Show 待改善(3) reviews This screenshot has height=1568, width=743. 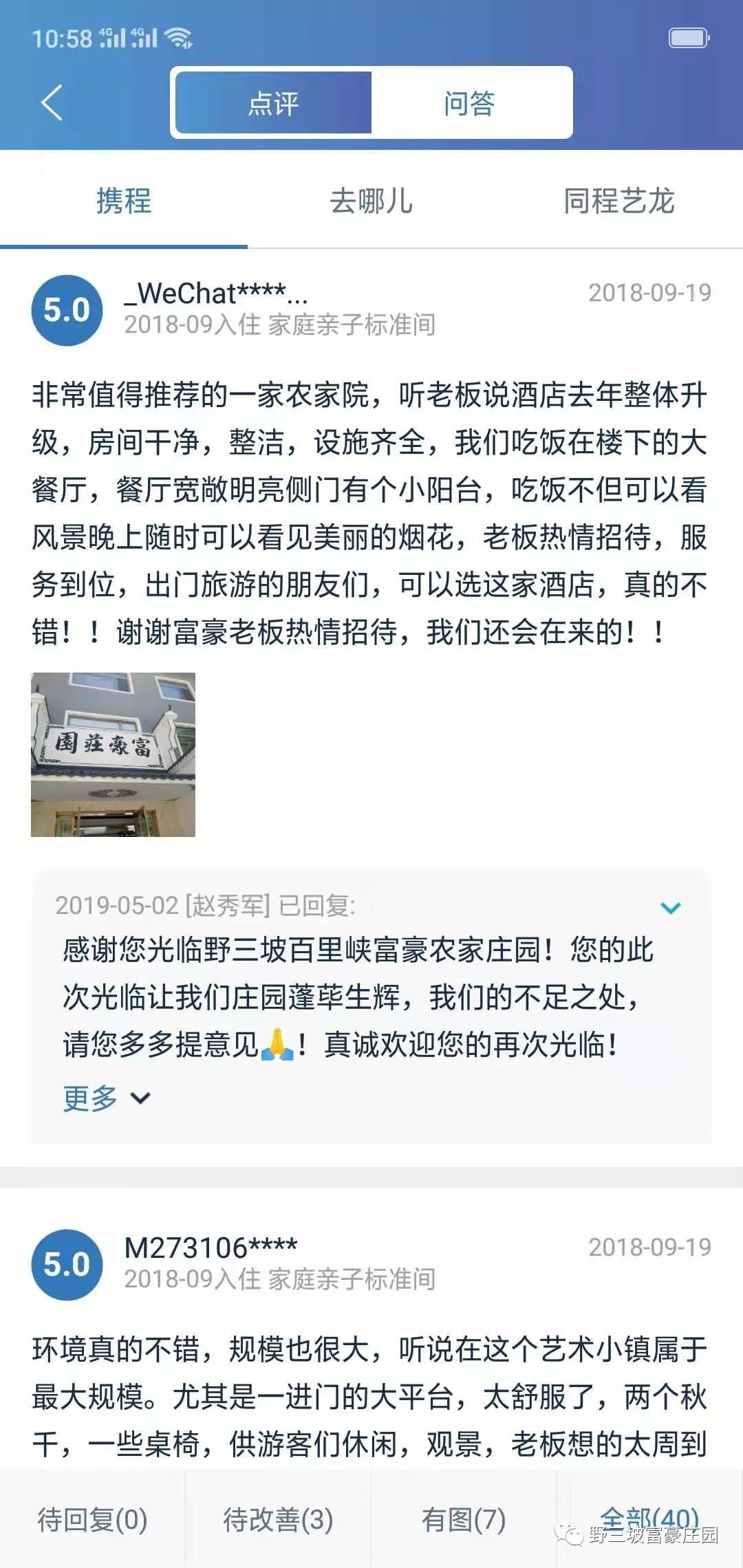point(278,1520)
